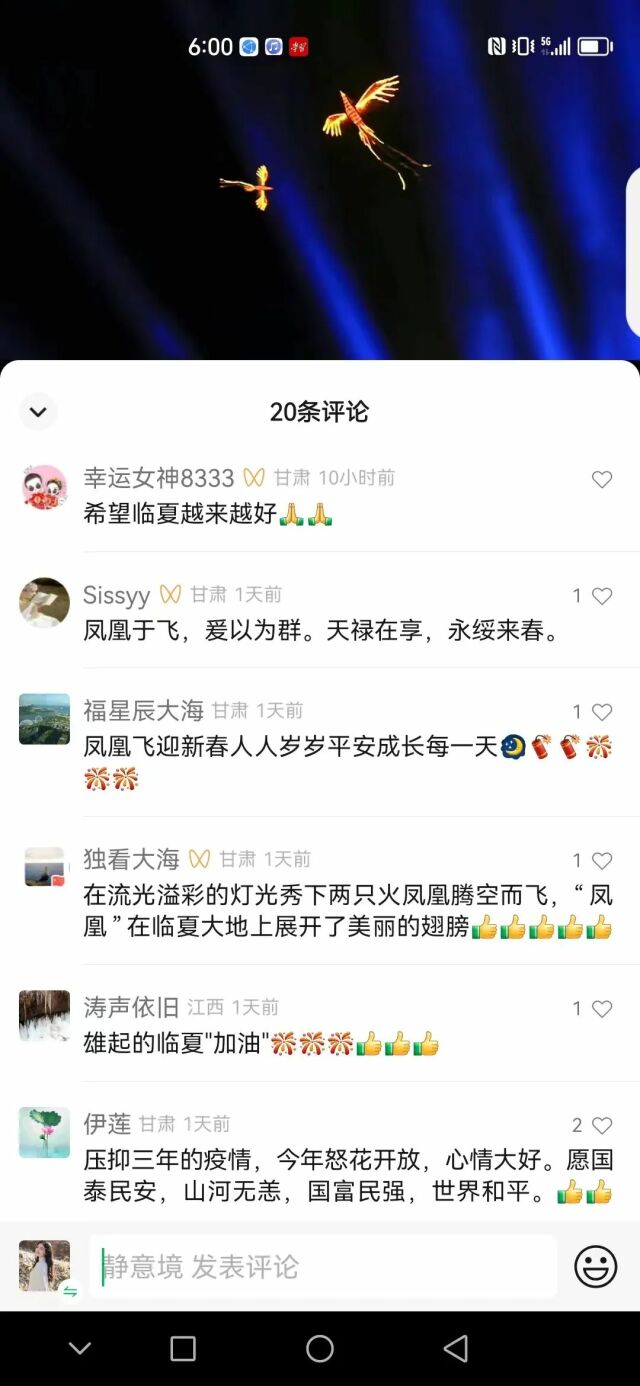Screen dimensions: 640x1386
Task: Like the comment from 福星辰大海
Action: pyautogui.click(x=602, y=712)
